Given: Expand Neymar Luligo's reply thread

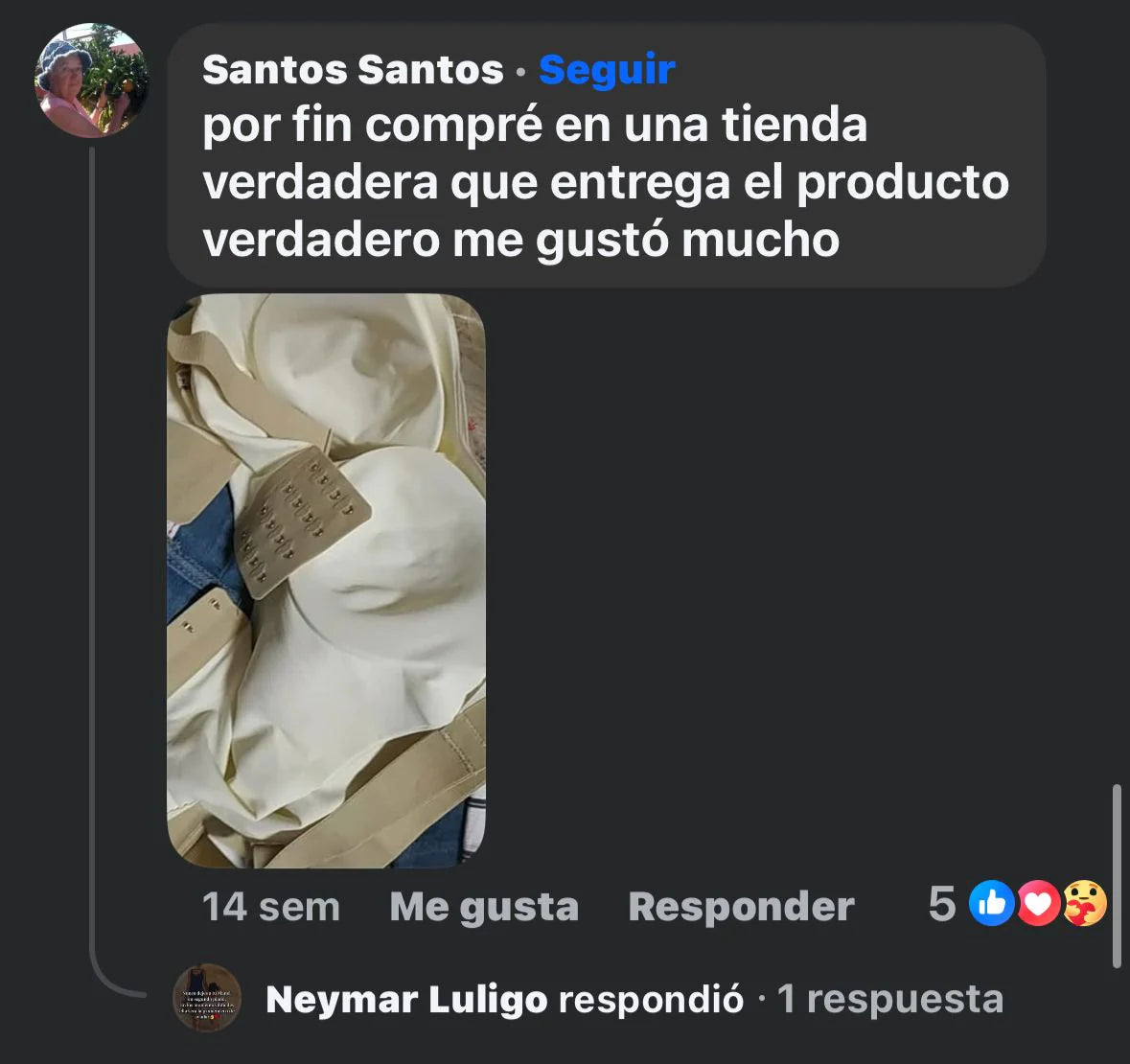Looking at the screenshot, I should [x=633, y=999].
